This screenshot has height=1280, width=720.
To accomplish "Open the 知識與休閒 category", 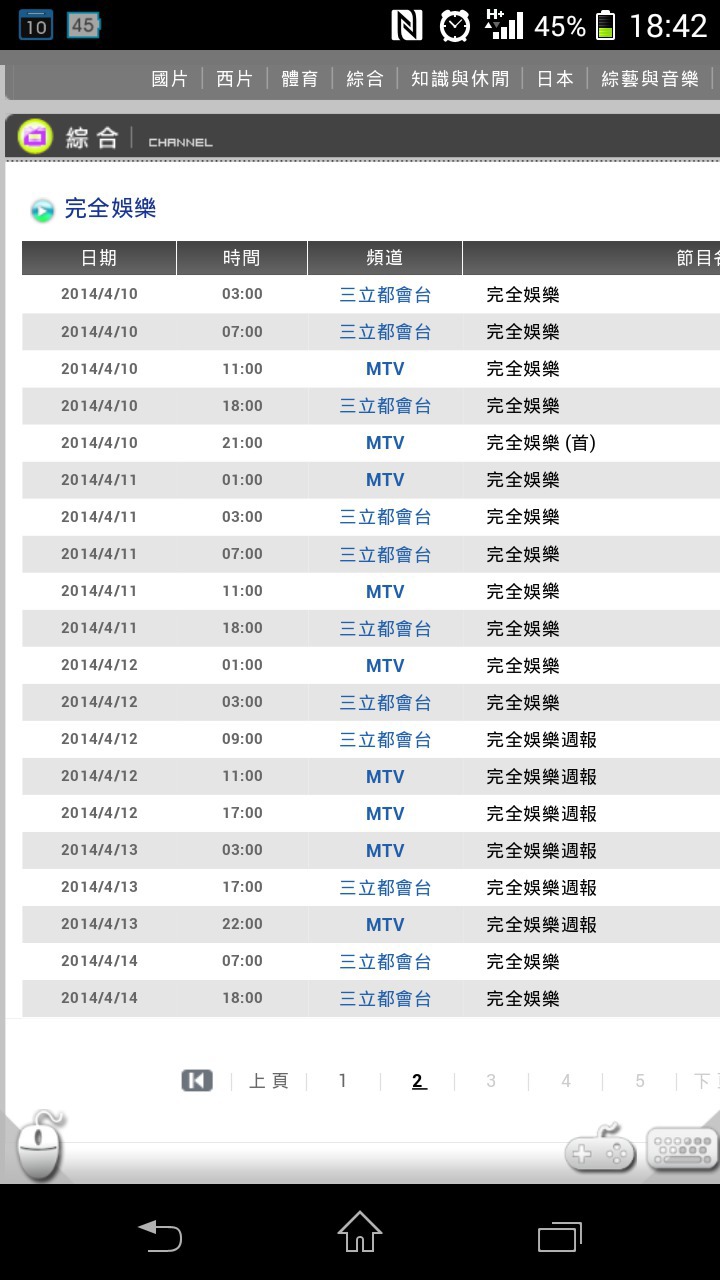I will pyautogui.click(x=460, y=78).
